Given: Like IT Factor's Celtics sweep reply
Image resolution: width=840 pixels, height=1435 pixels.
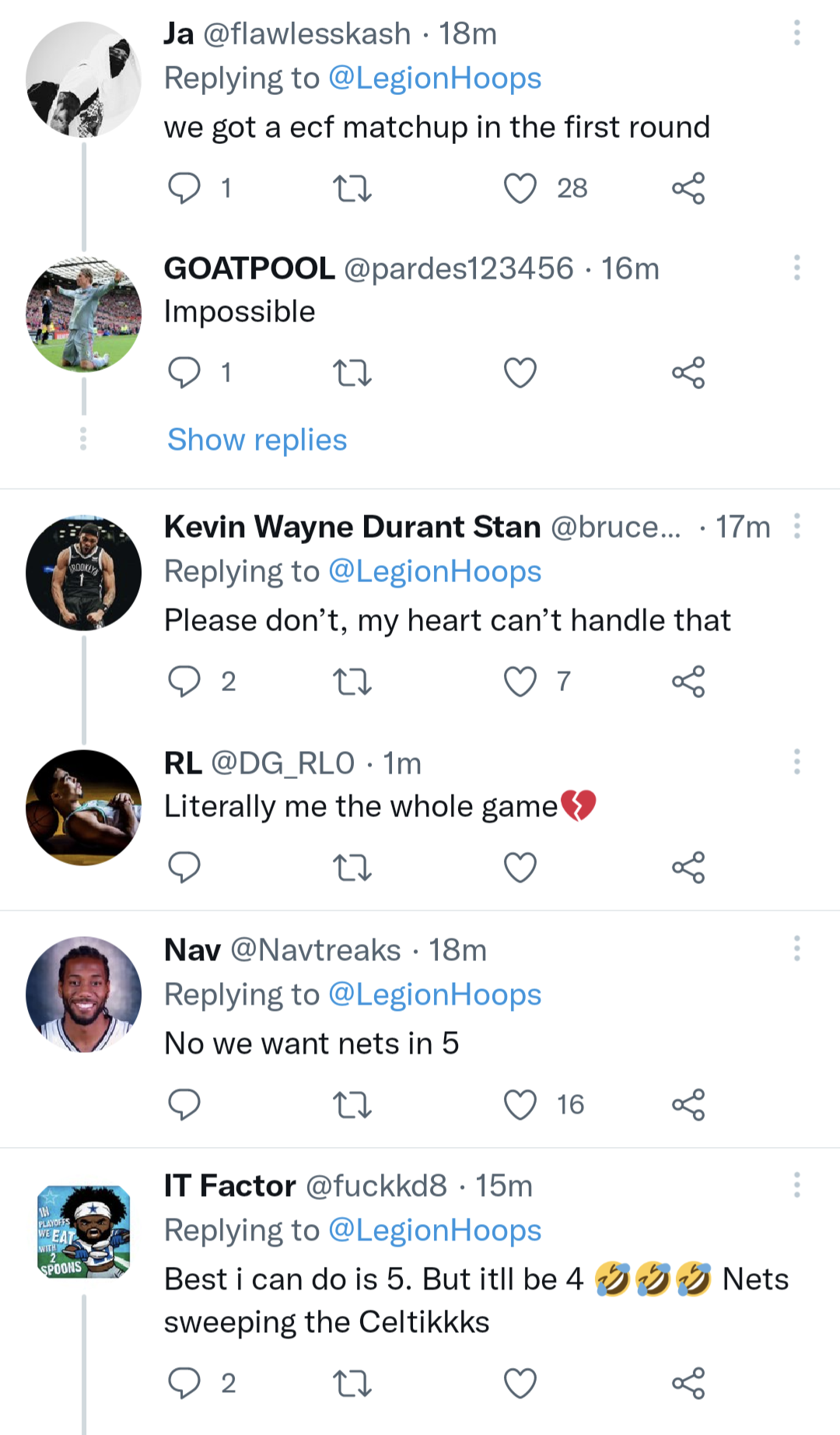Looking at the screenshot, I should click(x=520, y=1382).
